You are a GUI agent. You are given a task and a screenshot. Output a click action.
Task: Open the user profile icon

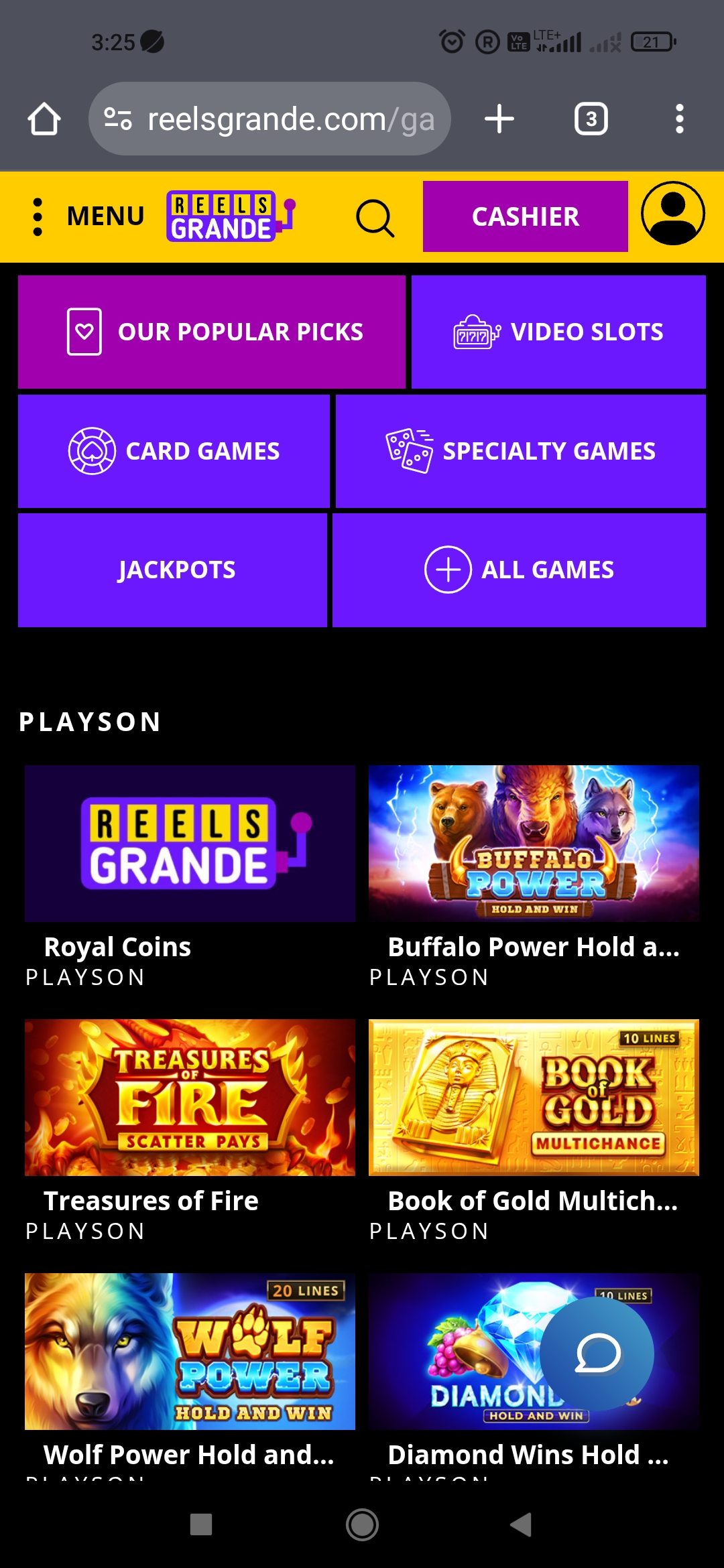point(672,214)
